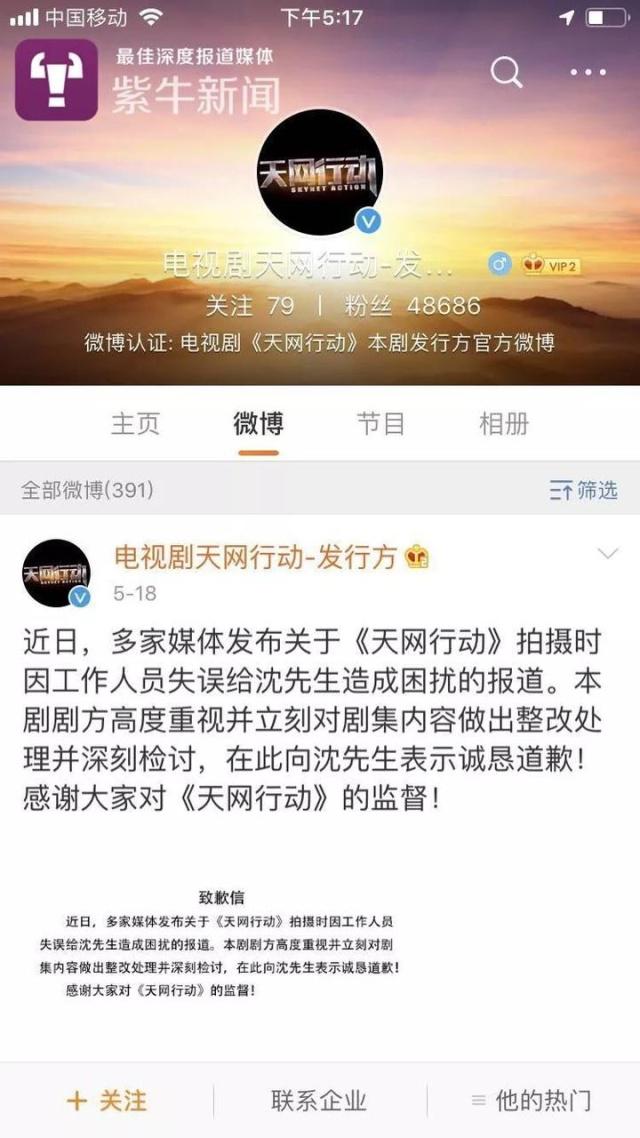This screenshot has height=1138, width=640.
Task: Select the 微博 tab
Action: coord(258,424)
